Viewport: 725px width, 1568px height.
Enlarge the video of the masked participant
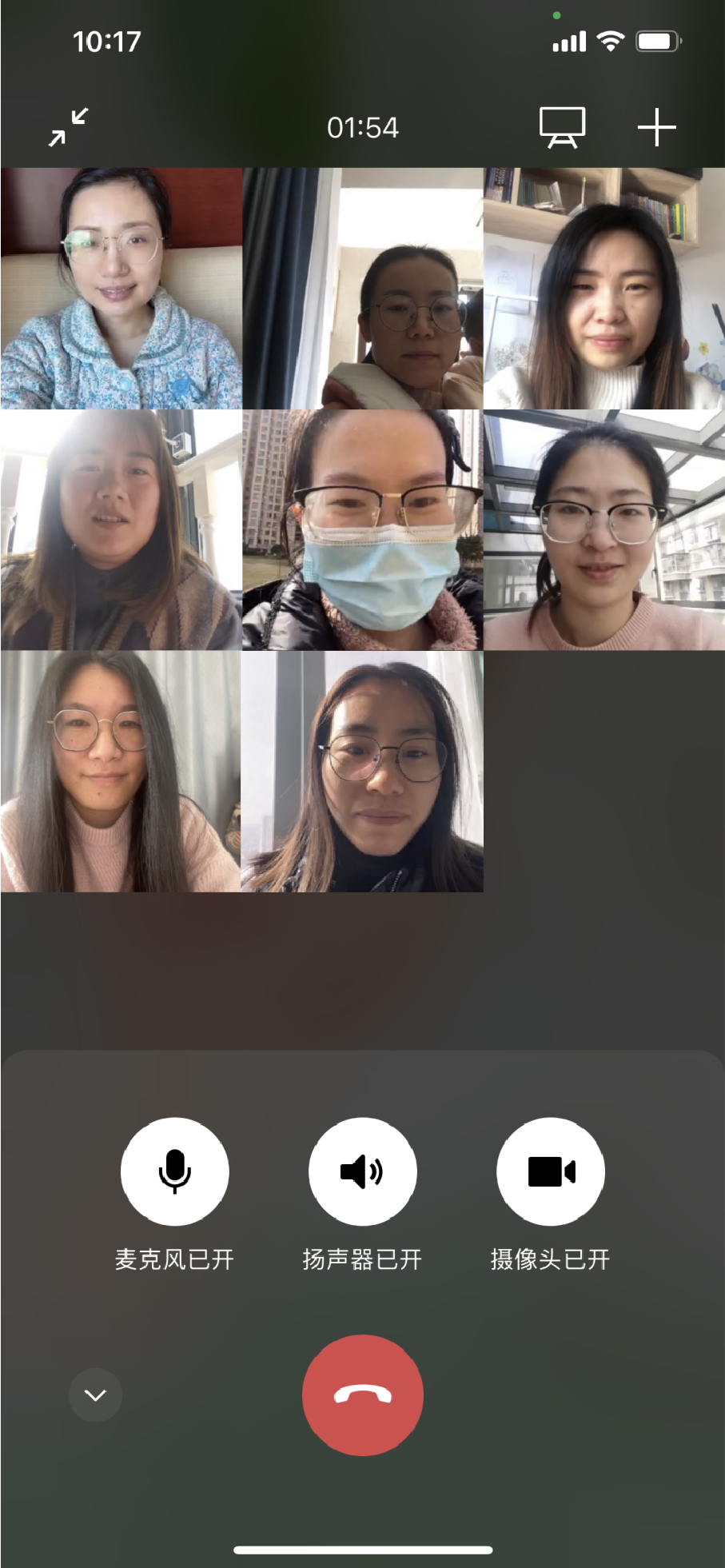point(362,530)
